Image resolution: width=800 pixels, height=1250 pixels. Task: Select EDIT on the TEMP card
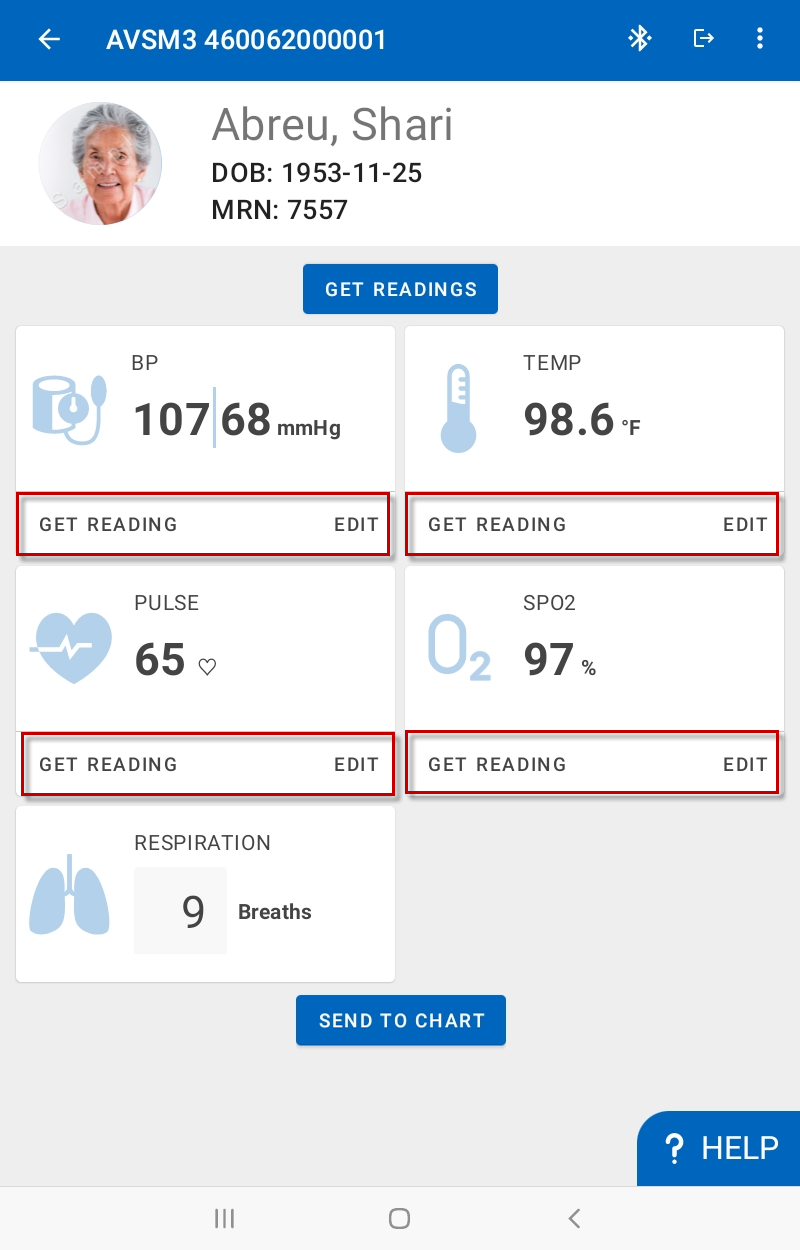pos(744,524)
